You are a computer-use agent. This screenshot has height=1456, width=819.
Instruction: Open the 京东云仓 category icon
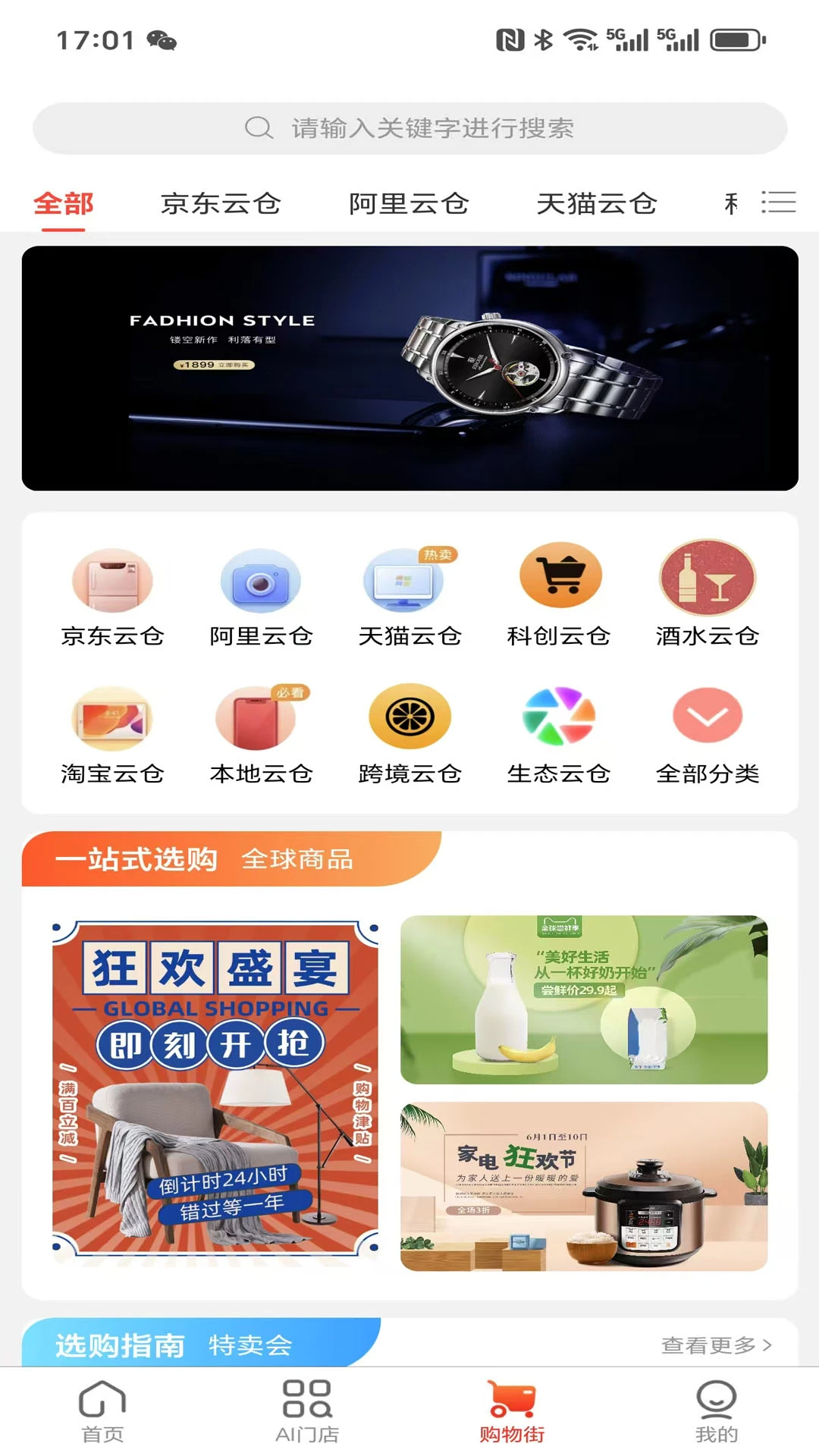pyautogui.click(x=112, y=579)
